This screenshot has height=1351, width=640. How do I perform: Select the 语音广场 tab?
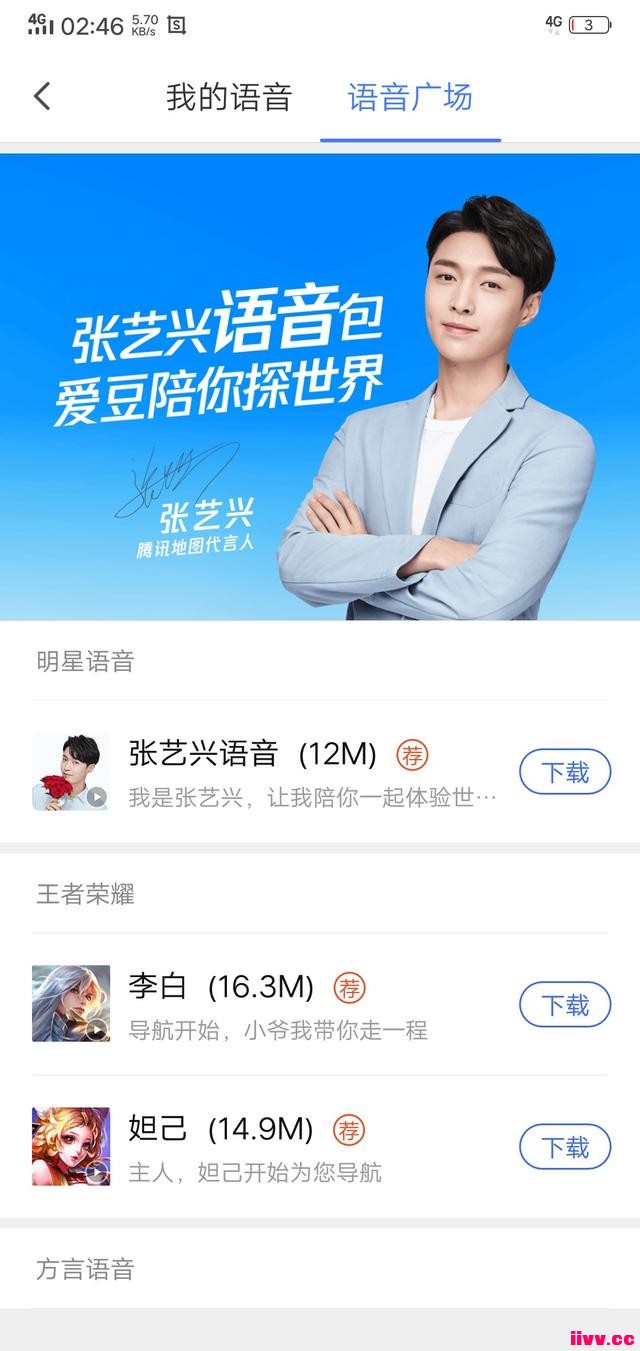point(410,98)
